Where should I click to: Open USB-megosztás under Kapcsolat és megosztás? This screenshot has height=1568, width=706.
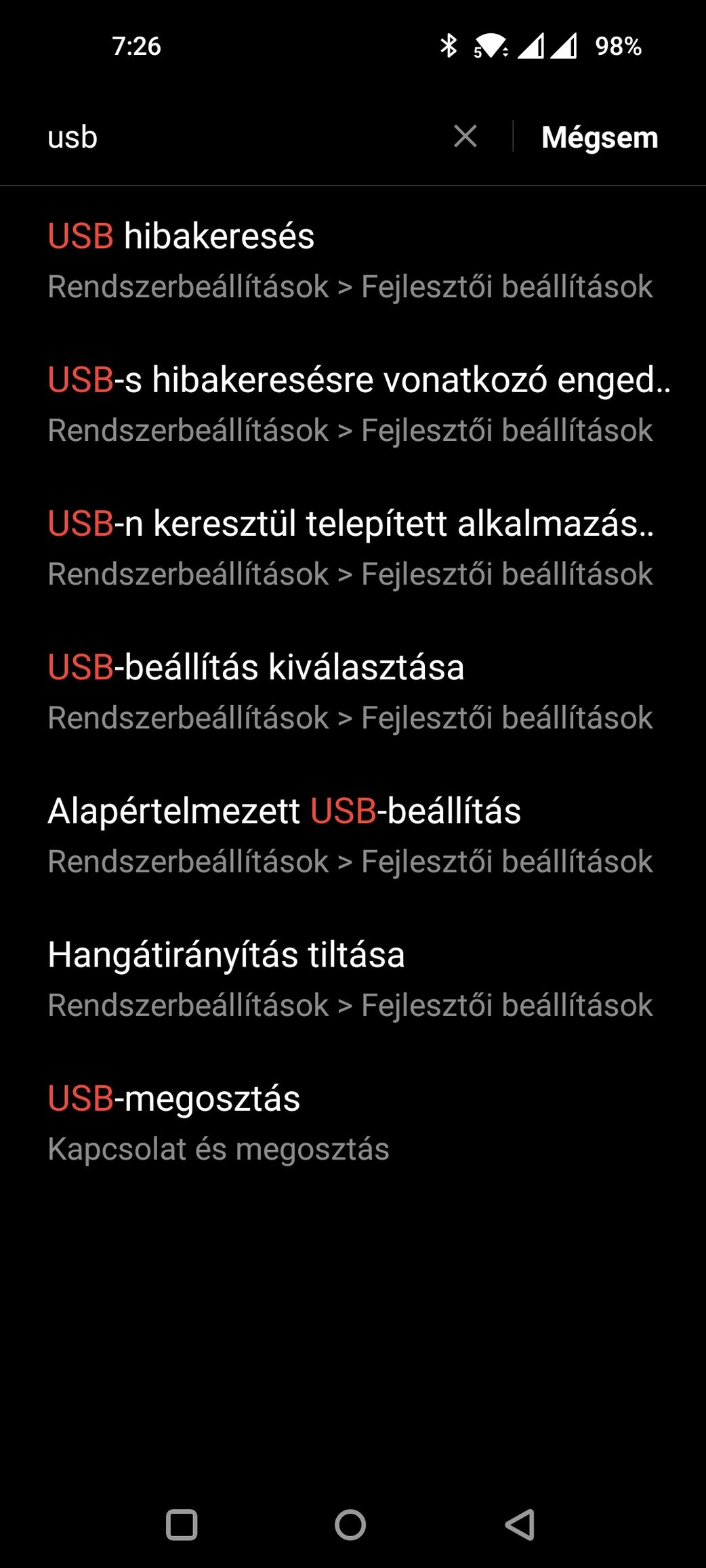[353, 1122]
